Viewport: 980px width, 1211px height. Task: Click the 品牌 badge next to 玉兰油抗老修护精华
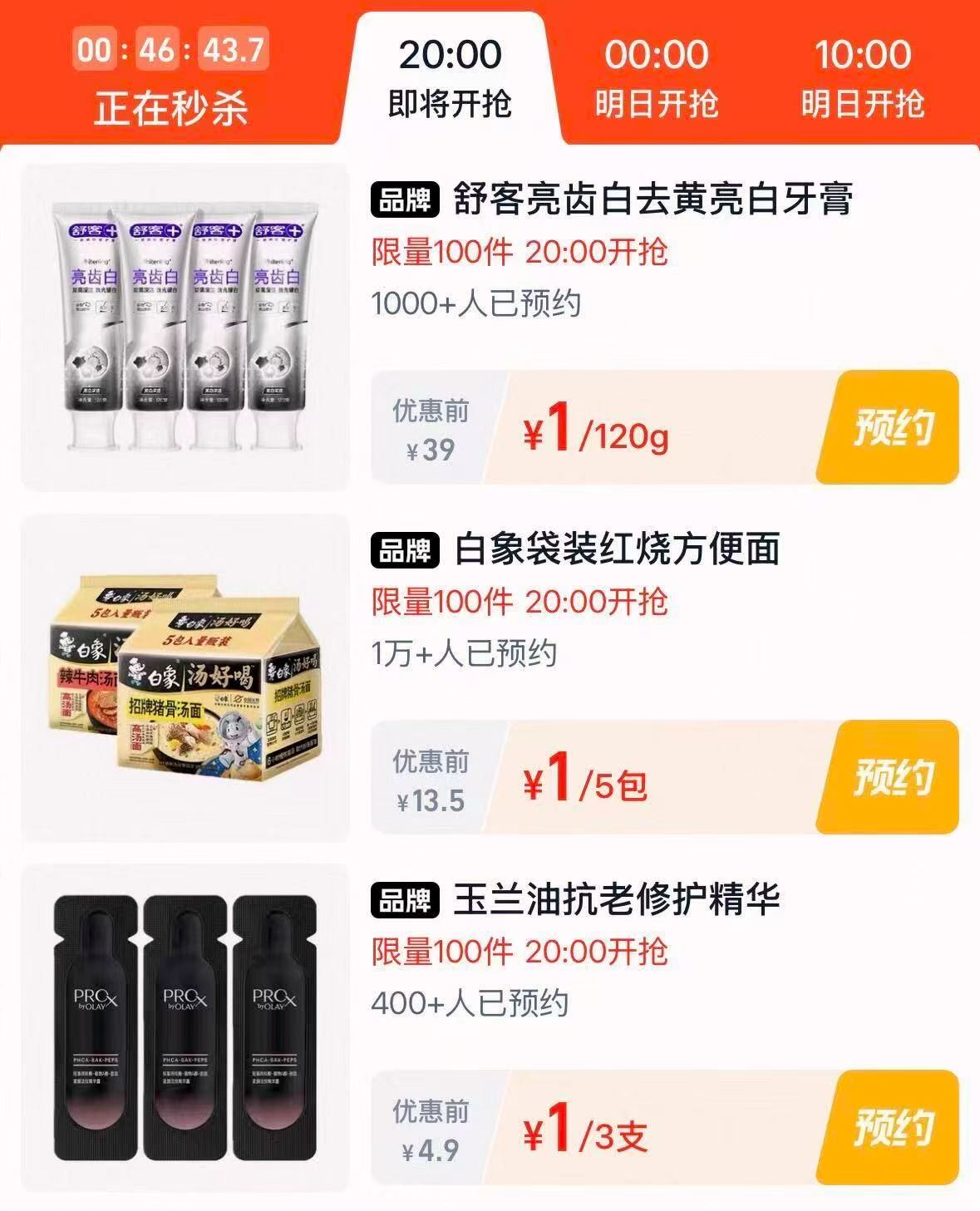point(405,903)
